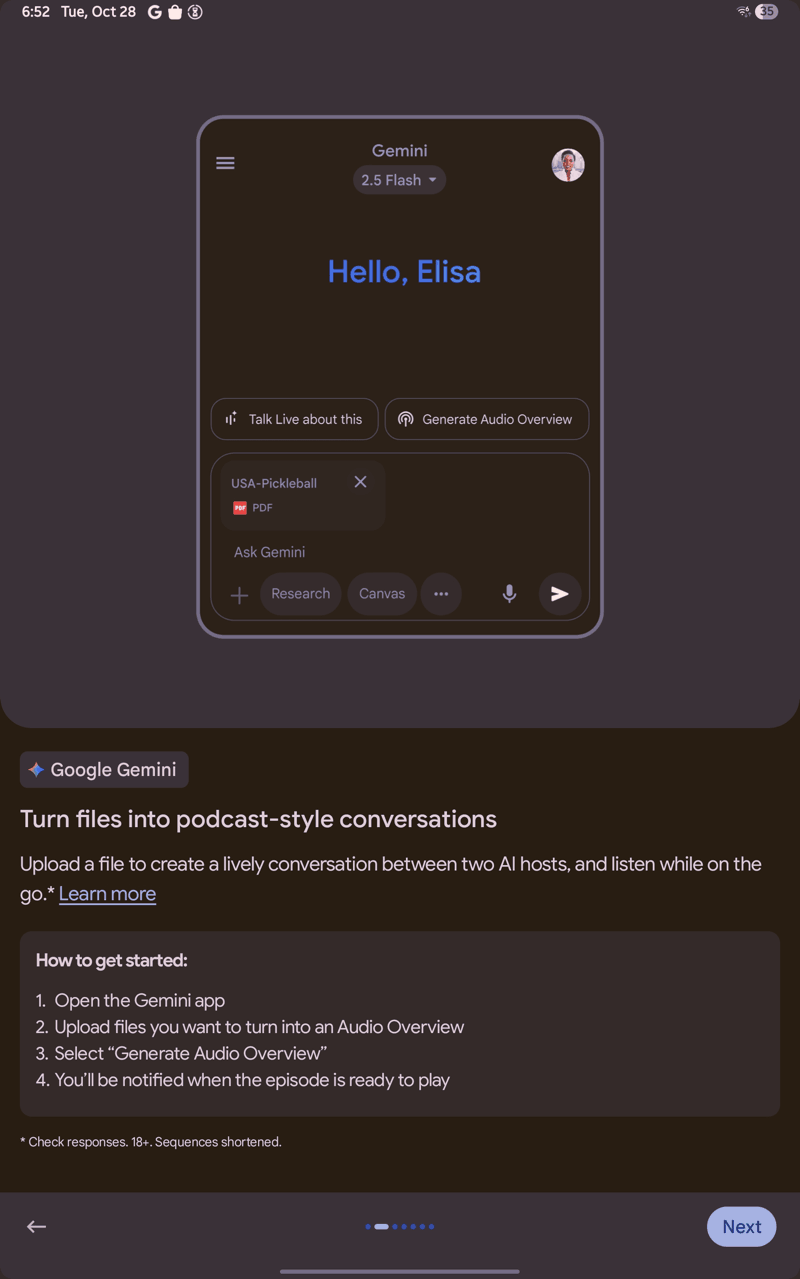800x1279 pixels.
Task: Open the Learn more link
Action: click(x=107, y=894)
